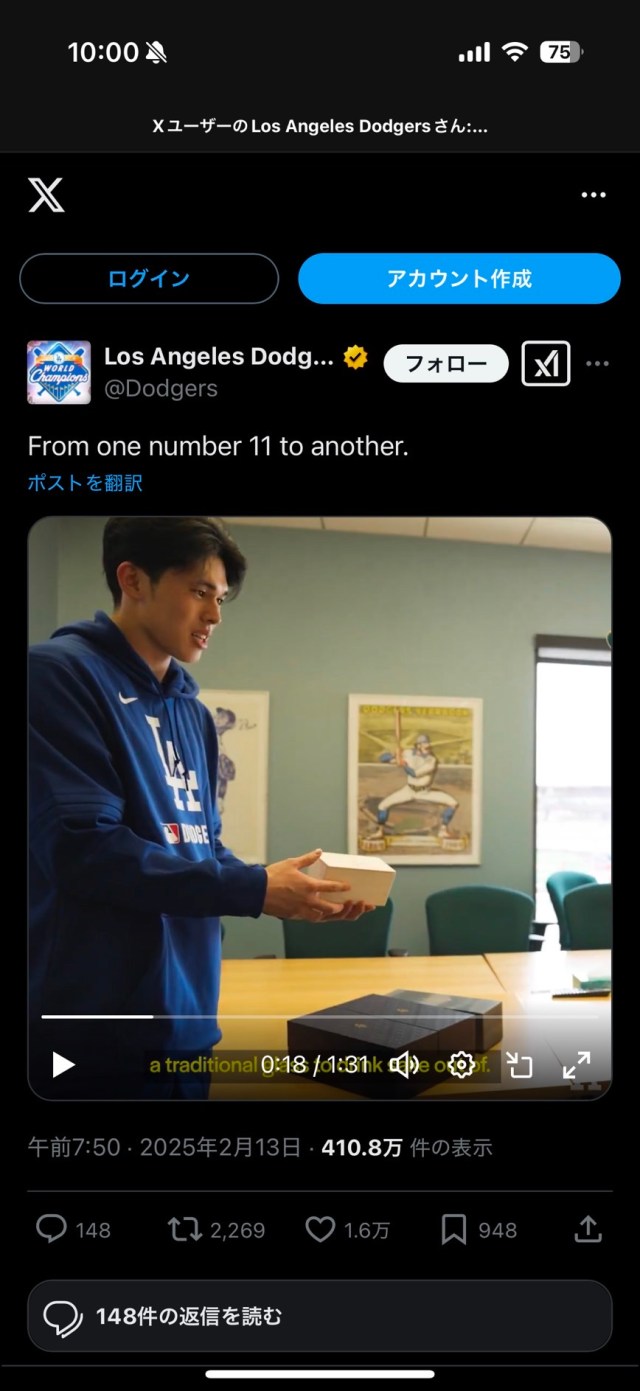Reply to the Dodgers post
This screenshot has width=640, height=1391.
coord(52,1229)
